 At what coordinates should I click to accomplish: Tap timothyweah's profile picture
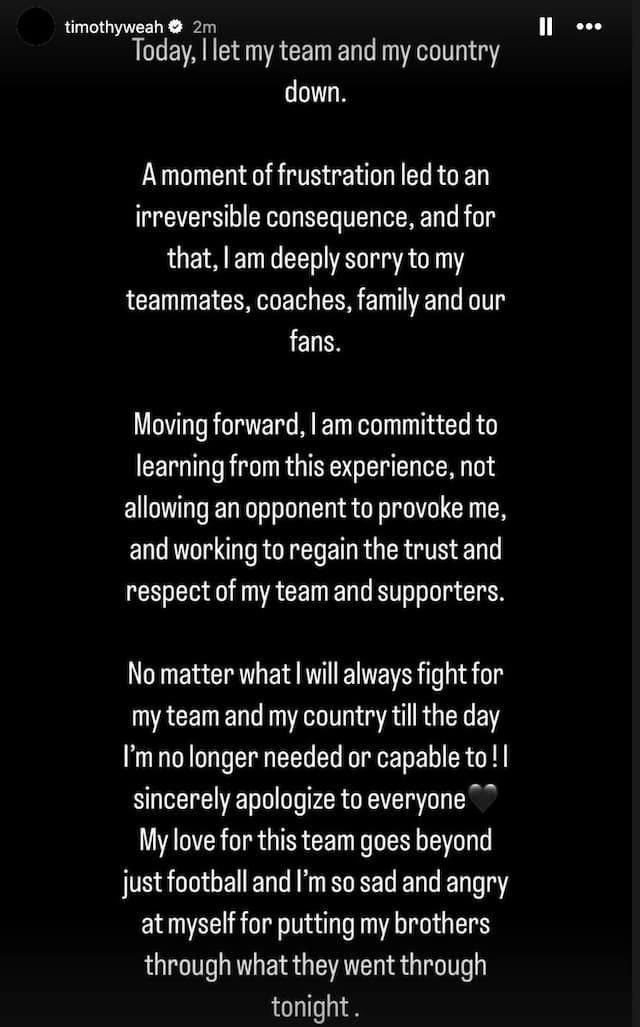tap(36, 26)
